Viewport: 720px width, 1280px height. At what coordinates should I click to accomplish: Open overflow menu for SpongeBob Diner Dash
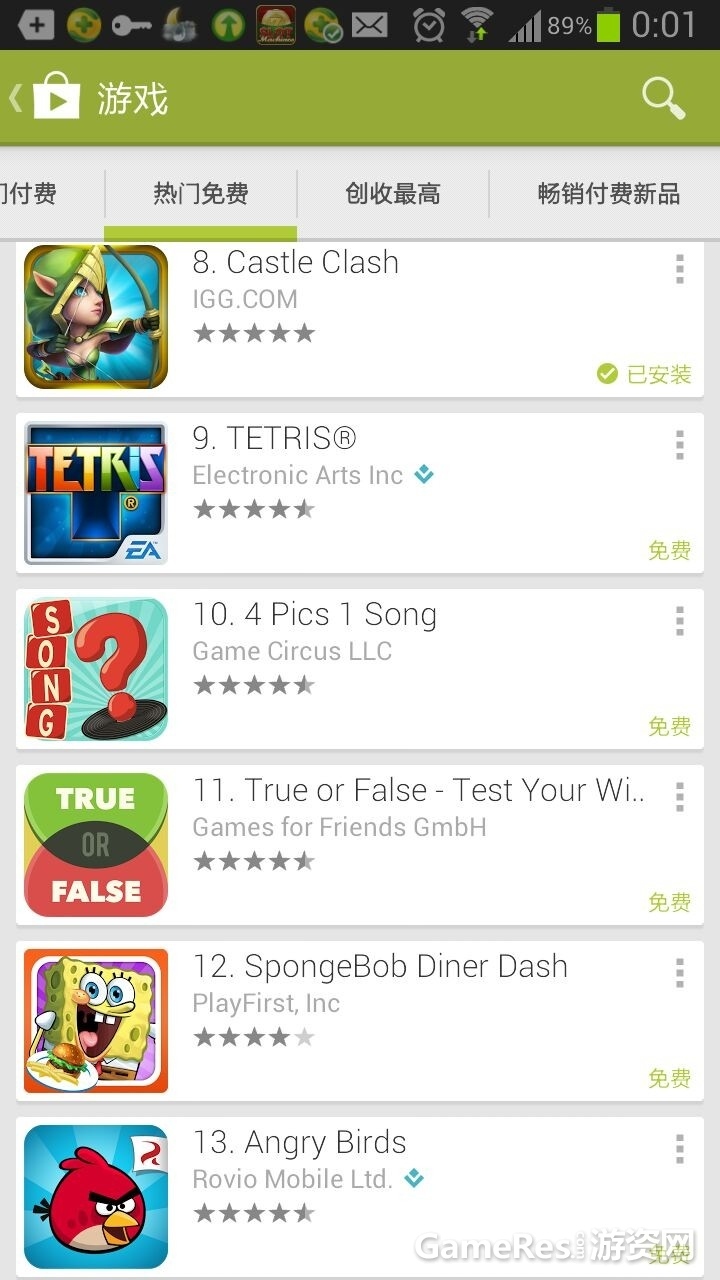(679, 973)
